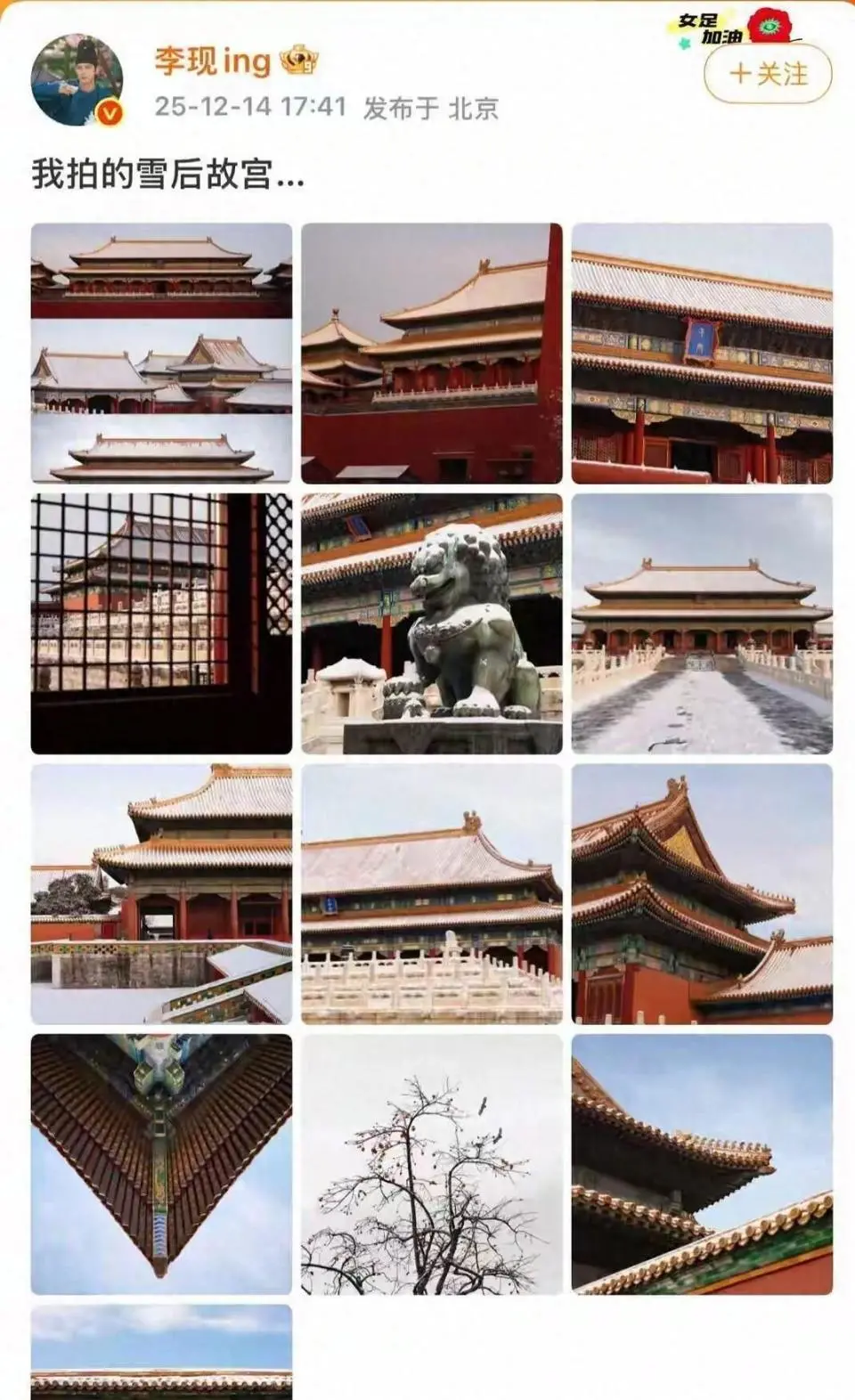View the layered golden eaves close-up photo

702,893
